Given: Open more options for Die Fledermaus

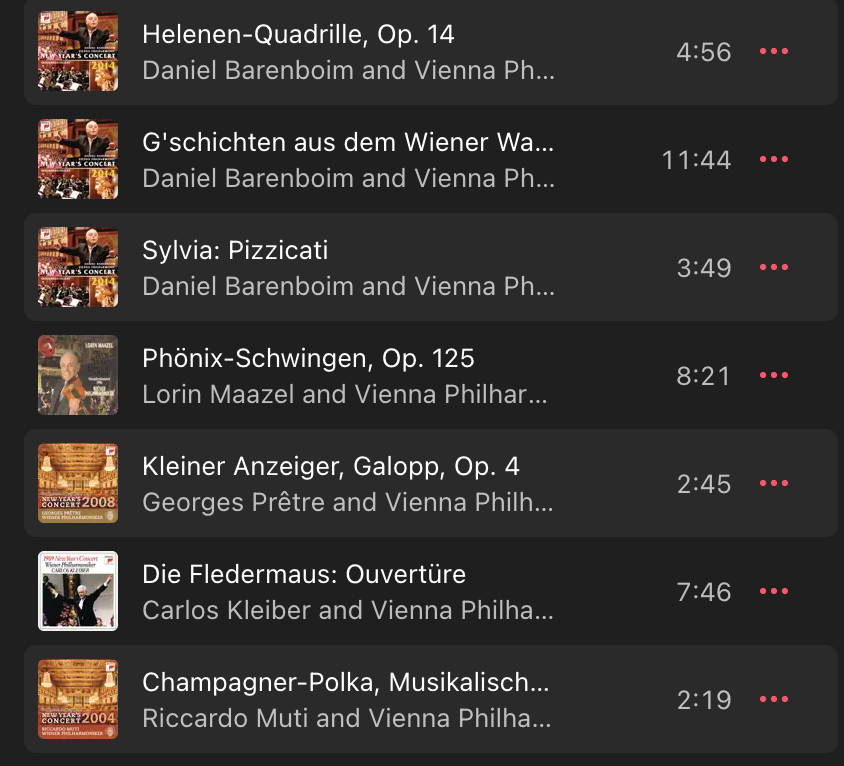Looking at the screenshot, I should coord(774,592).
